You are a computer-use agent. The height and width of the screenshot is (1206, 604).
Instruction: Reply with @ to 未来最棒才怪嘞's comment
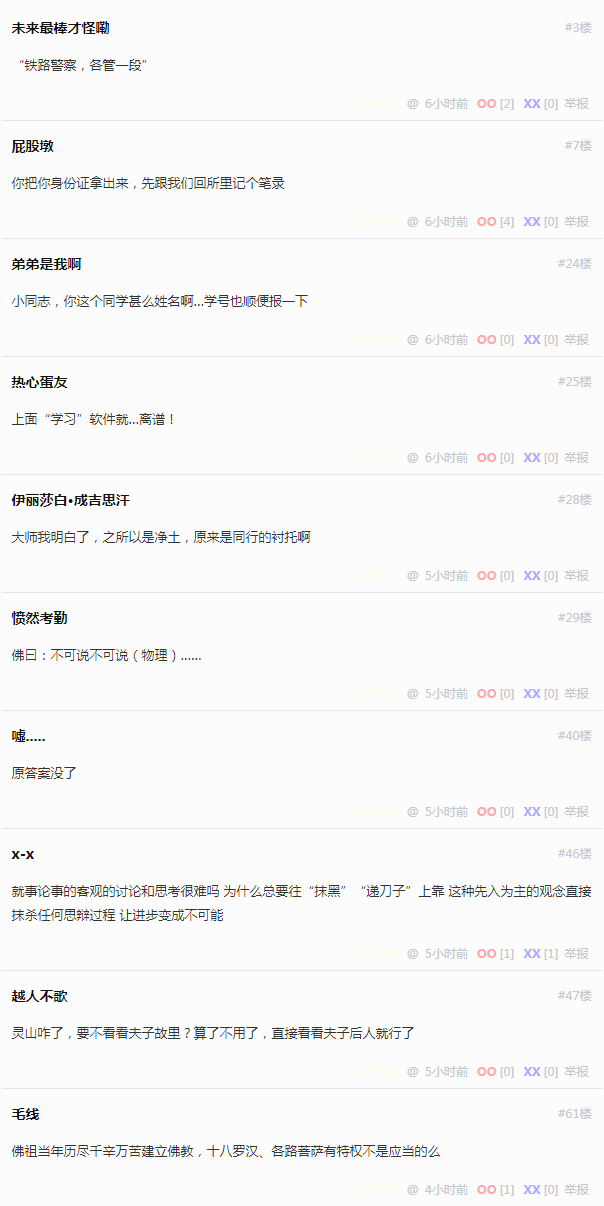pos(413,103)
